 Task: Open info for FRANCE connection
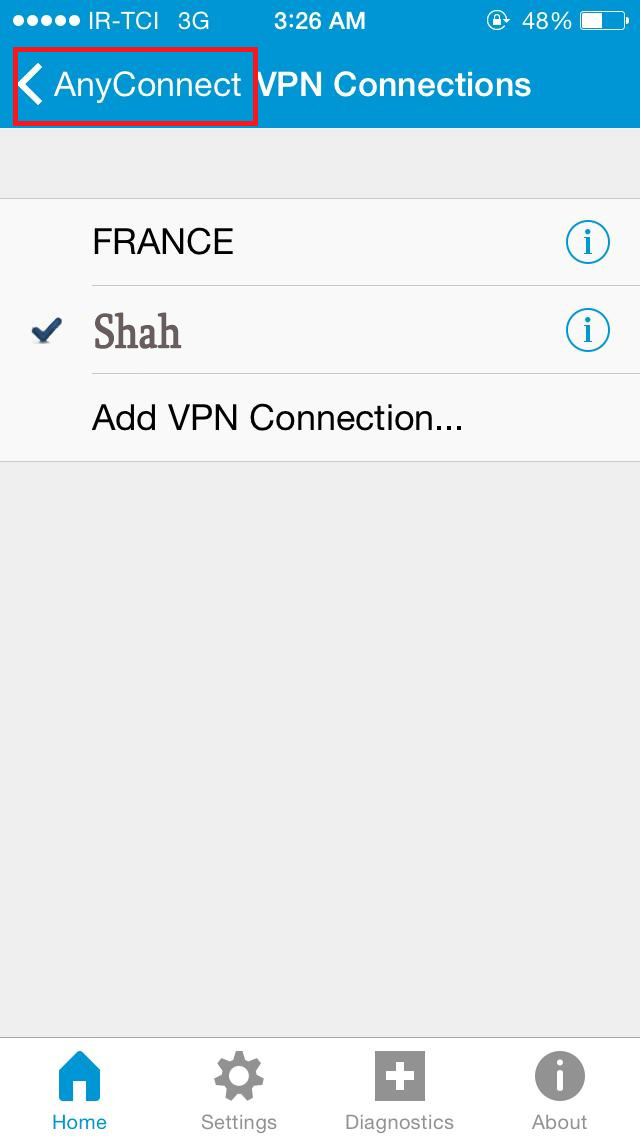587,242
